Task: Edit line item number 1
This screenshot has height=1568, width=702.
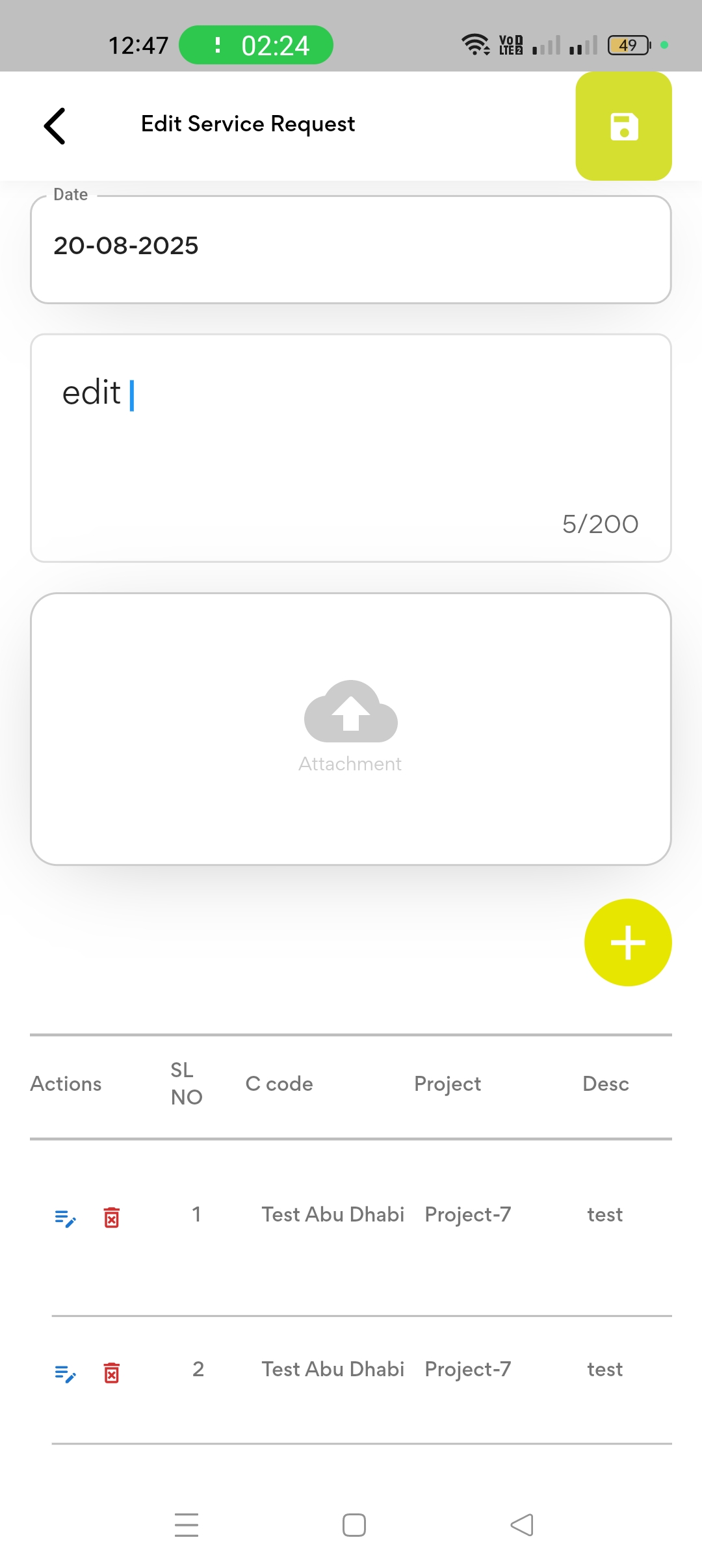Action: point(65,1218)
